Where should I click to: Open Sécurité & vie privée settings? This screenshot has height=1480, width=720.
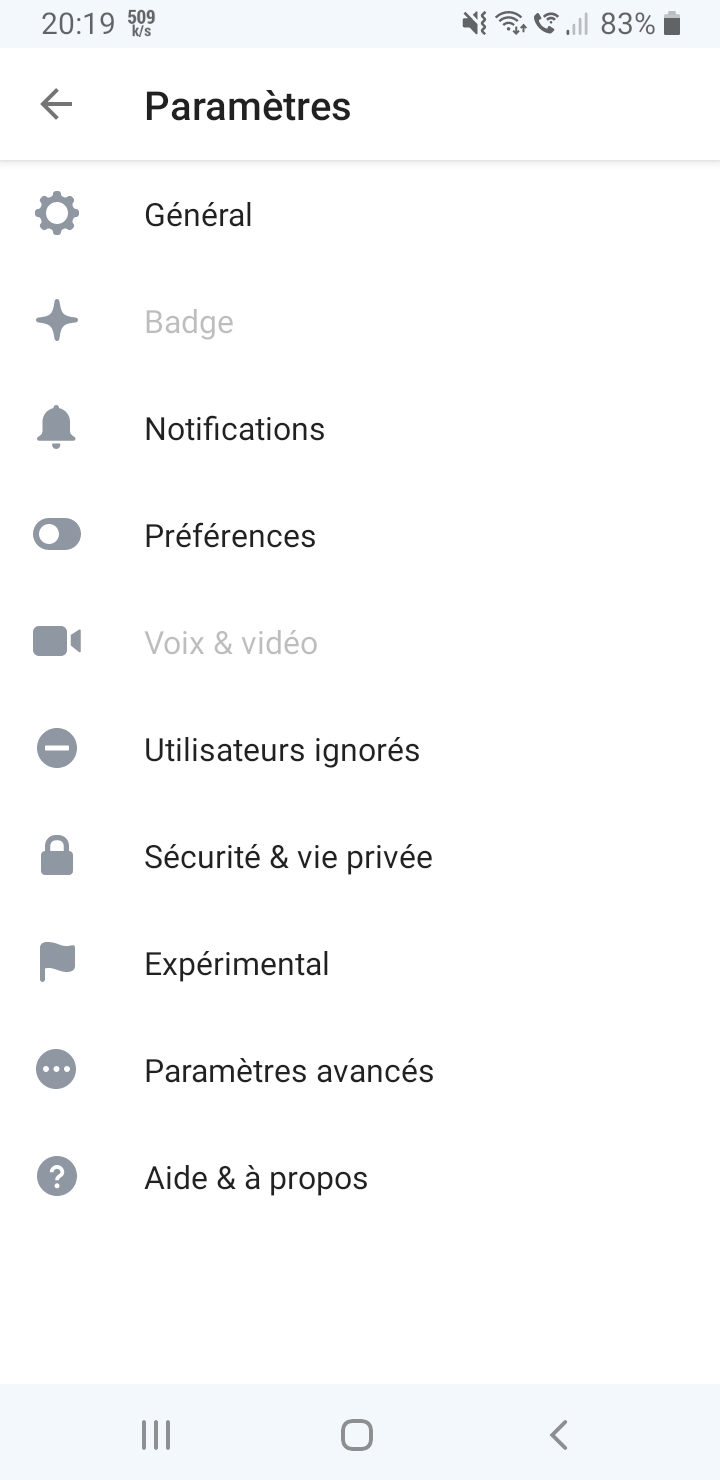[288, 855]
